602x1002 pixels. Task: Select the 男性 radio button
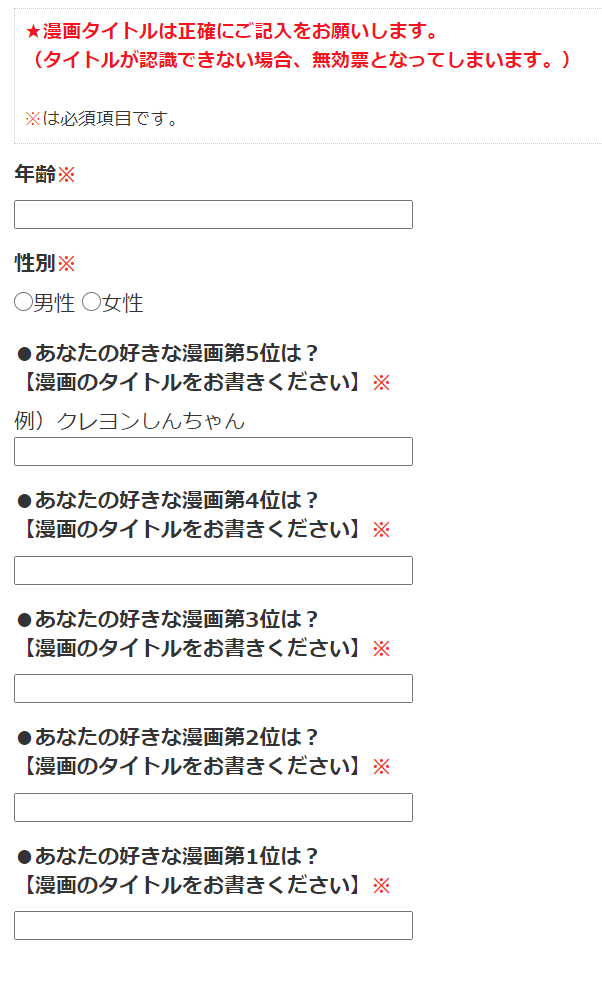24,302
